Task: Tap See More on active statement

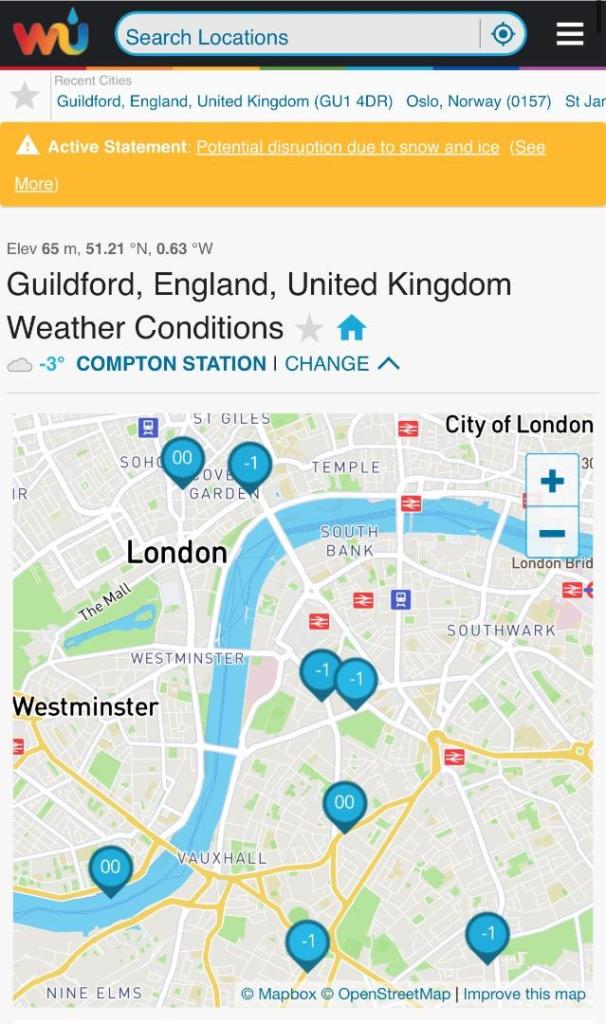Action: pos(528,147)
